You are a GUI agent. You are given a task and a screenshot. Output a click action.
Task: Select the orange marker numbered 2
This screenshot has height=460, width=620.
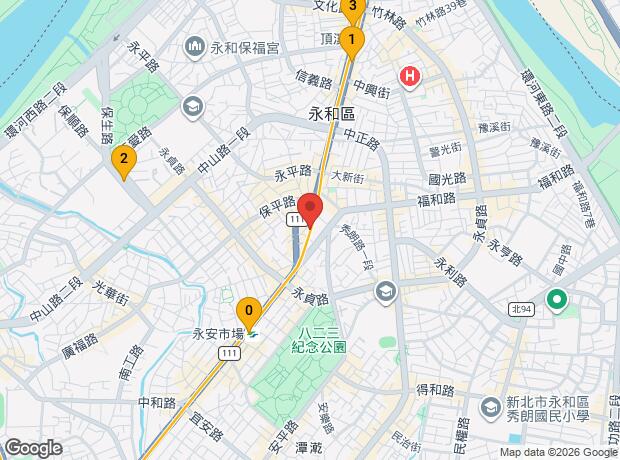(x=123, y=159)
